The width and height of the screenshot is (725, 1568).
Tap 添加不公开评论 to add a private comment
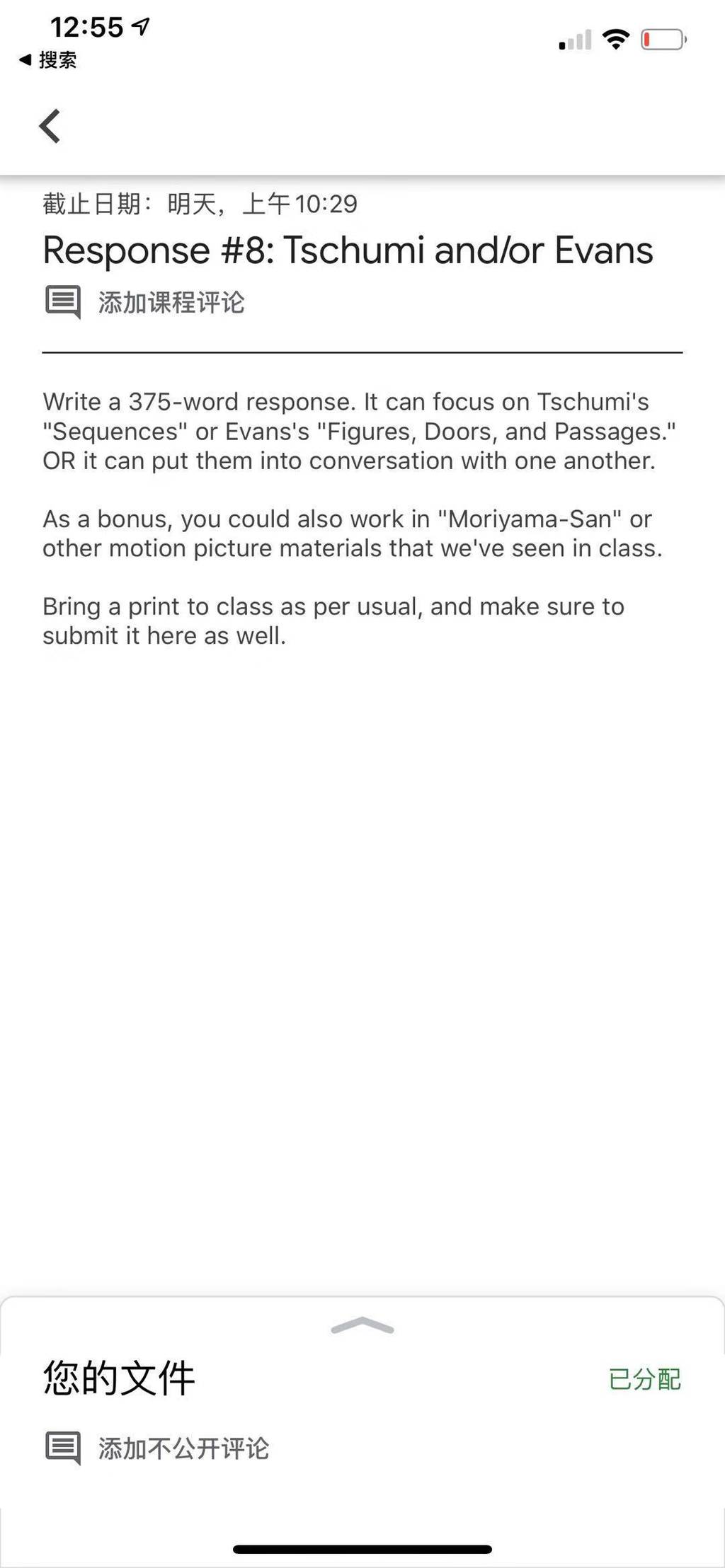coord(156,1448)
